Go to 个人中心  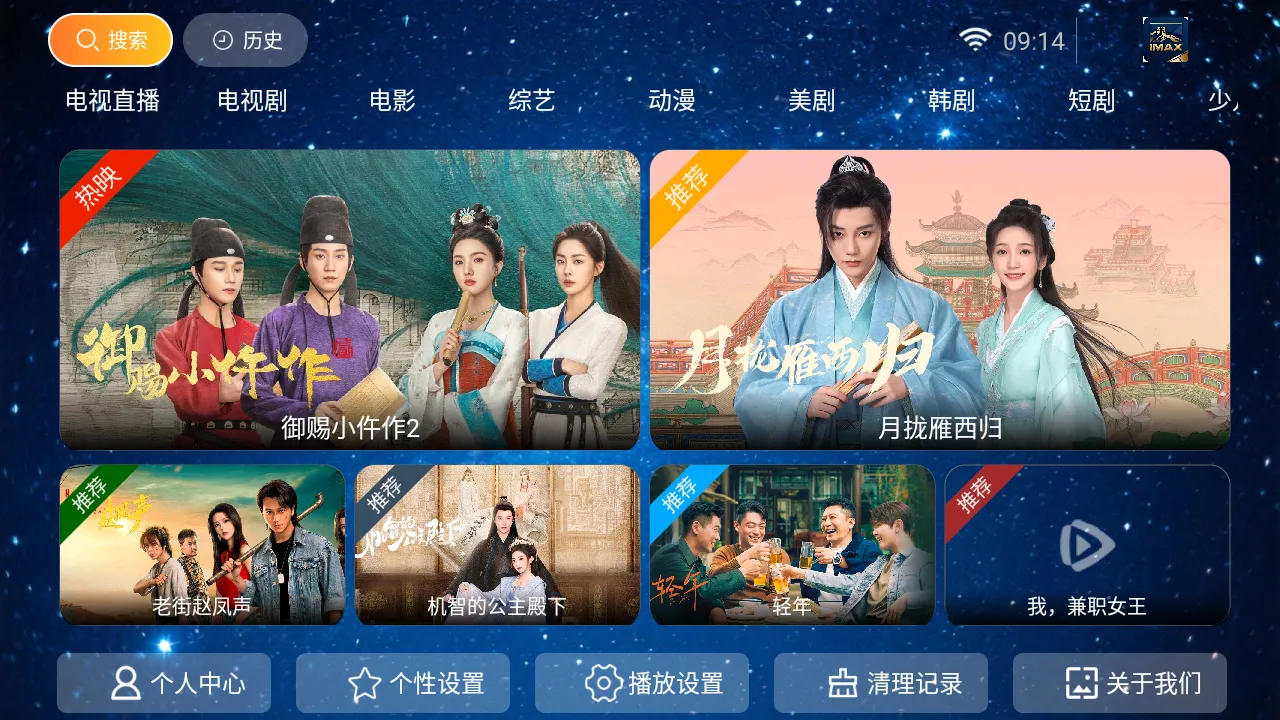pyautogui.click(x=164, y=683)
